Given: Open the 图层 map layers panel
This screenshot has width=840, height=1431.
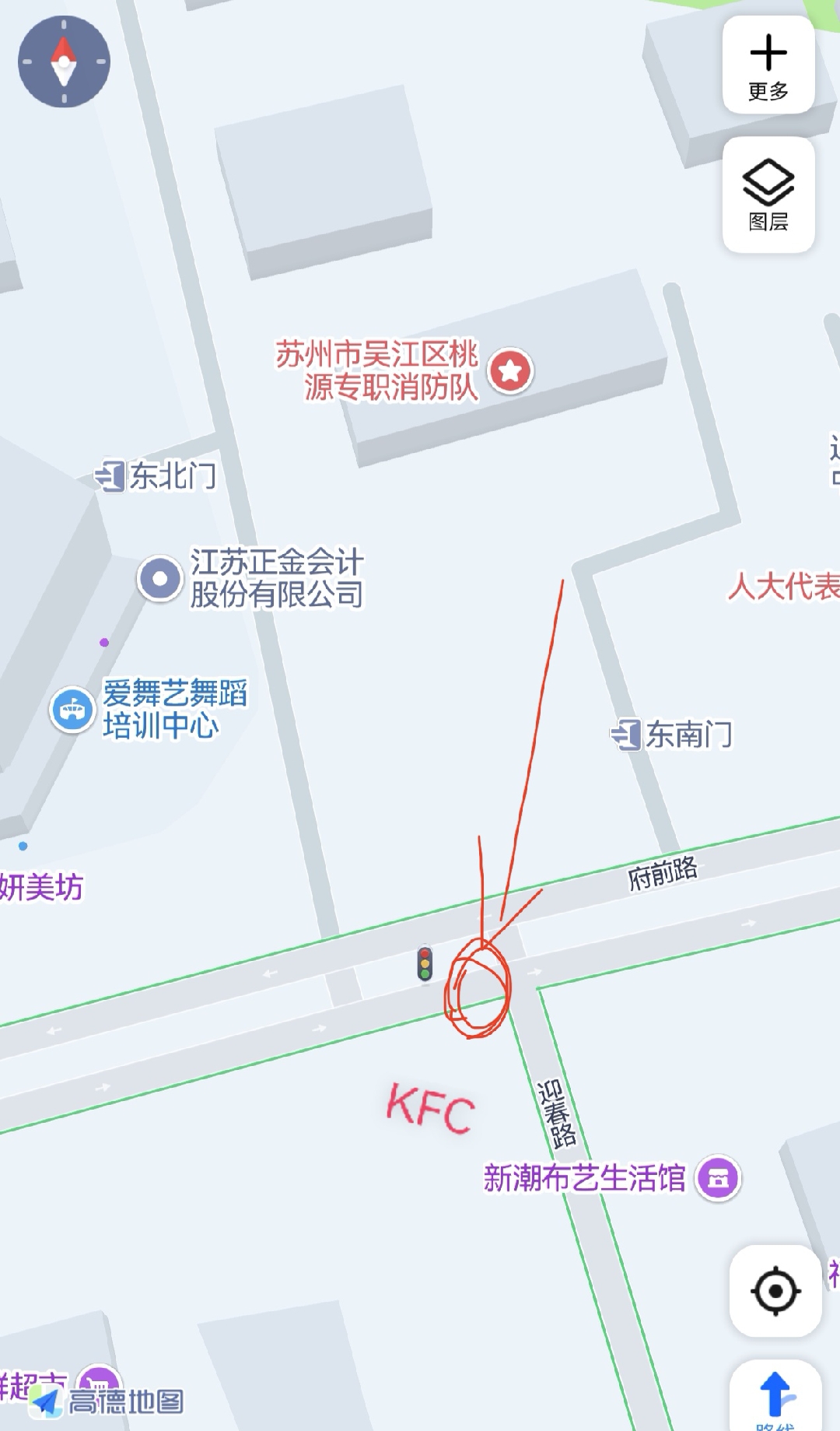Looking at the screenshot, I should click(x=768, y=195).
